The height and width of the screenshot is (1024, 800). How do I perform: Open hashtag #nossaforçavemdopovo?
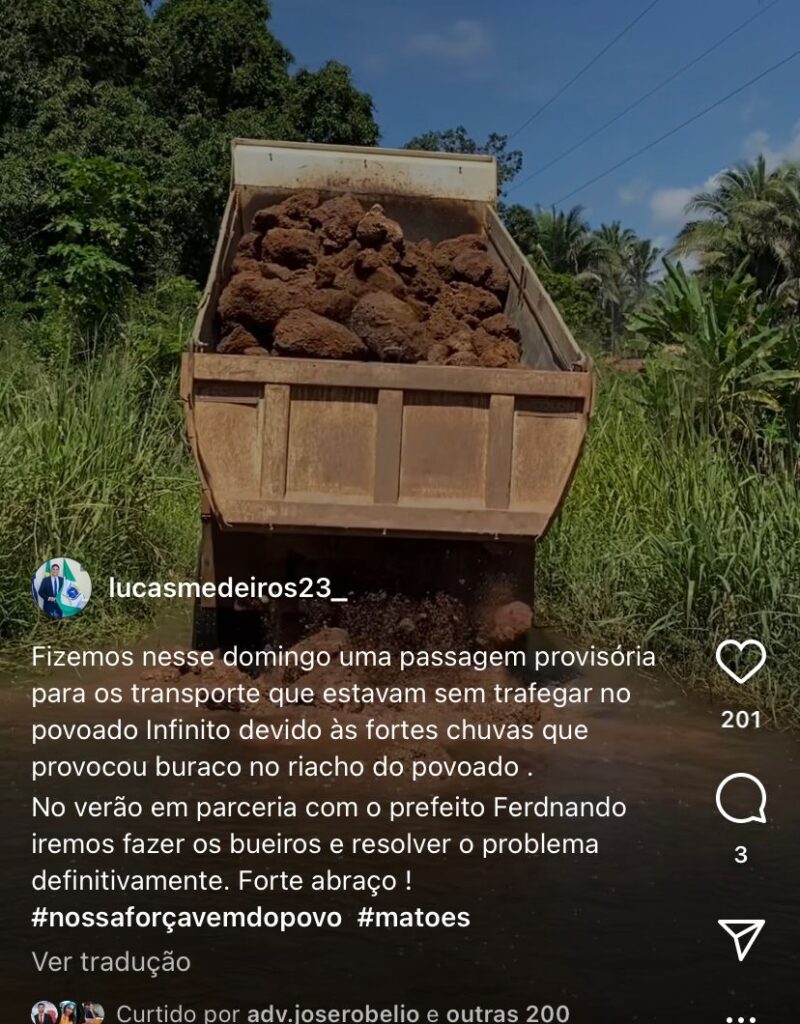[187, 918]
